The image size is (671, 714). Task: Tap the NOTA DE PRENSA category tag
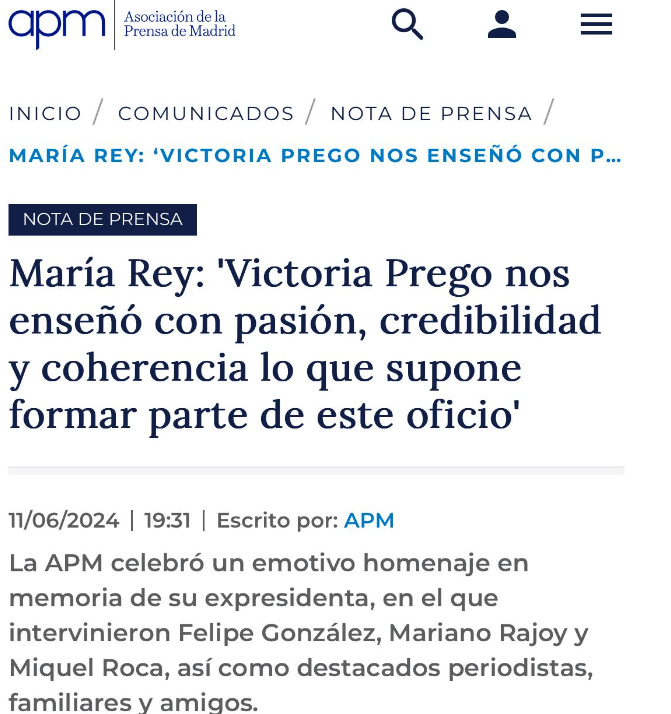(x=102, y=219)
